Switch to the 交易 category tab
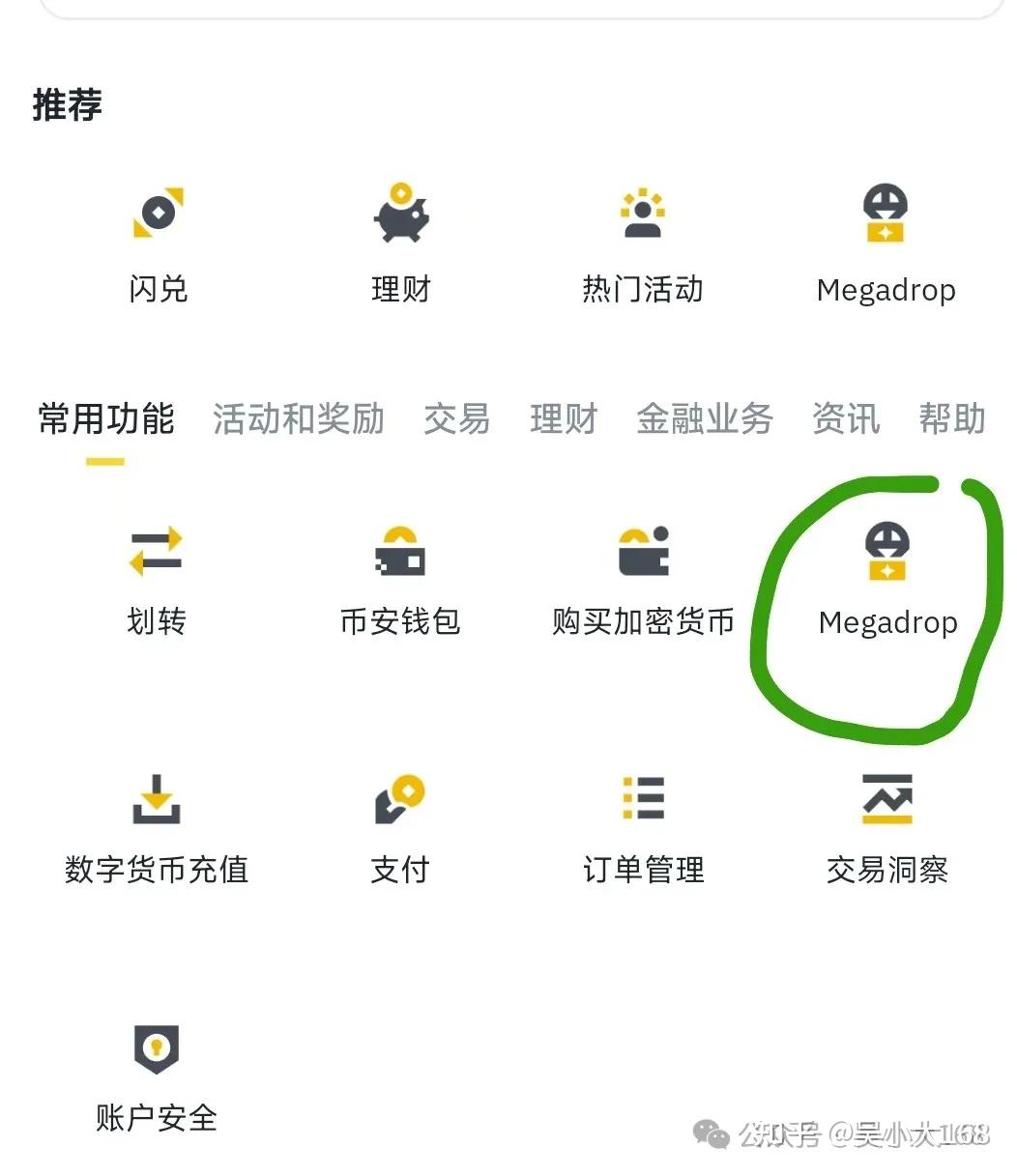The image size is (1017, 1176). coord(456,419)
